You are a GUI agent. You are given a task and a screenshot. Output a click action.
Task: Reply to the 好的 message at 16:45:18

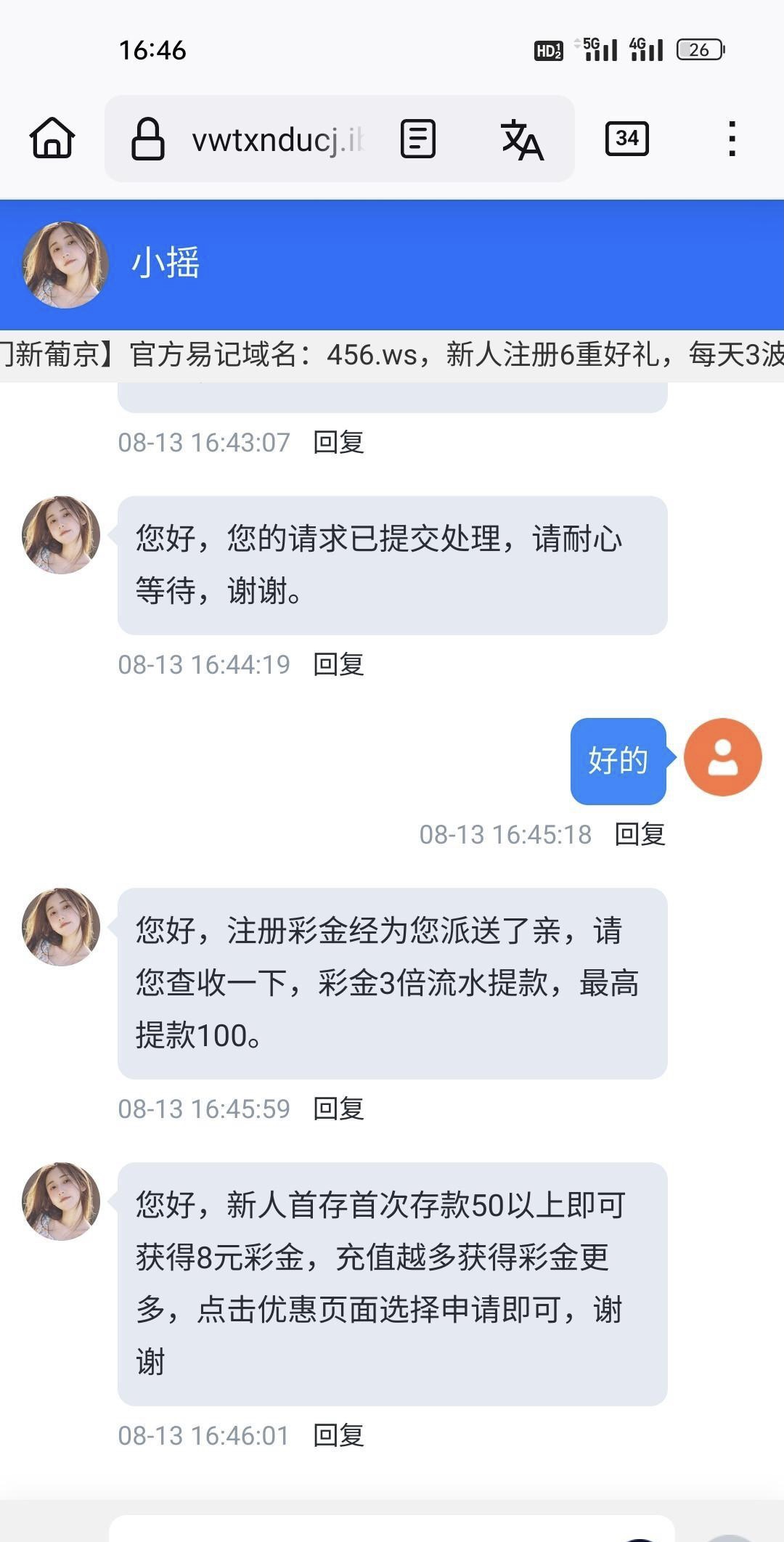pyautogui.click(x=640, y=834)
